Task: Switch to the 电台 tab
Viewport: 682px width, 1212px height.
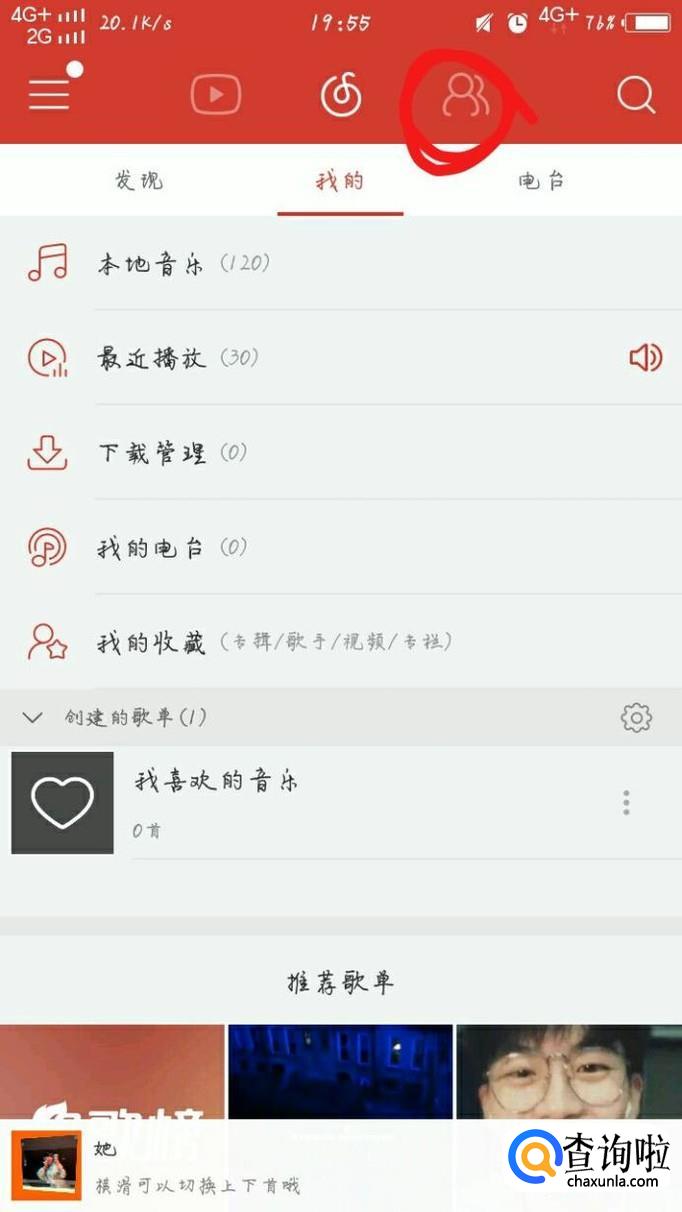Action: point(541,181)
